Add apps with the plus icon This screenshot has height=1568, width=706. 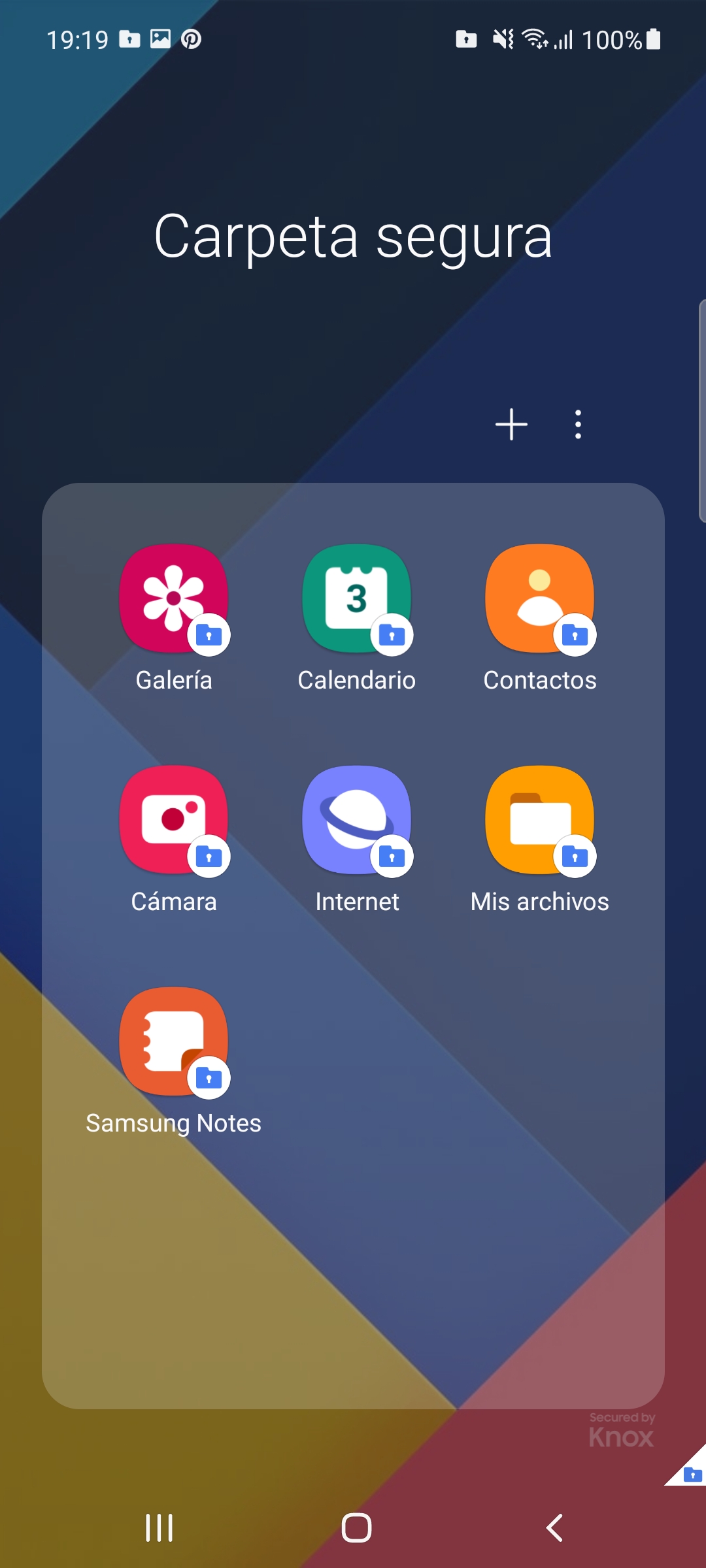click(x=511, y=425)
